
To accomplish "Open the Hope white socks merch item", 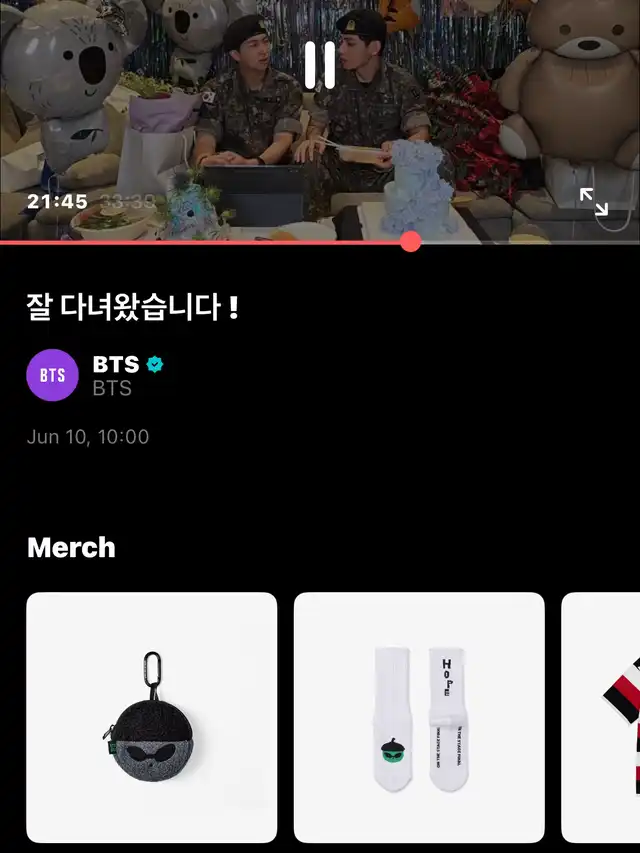I will (419, 717).
